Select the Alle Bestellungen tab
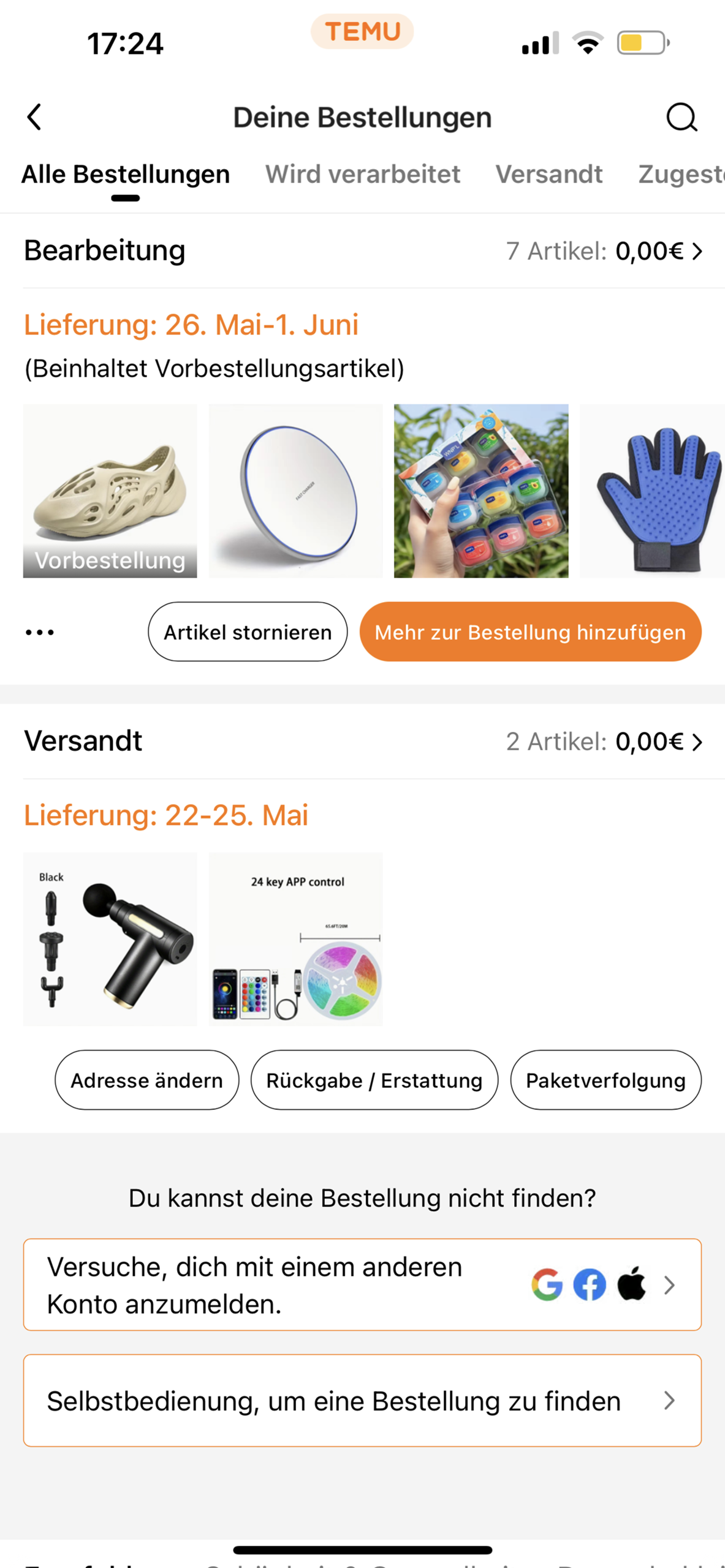The image size is (725, 1568). coord(126,175)
